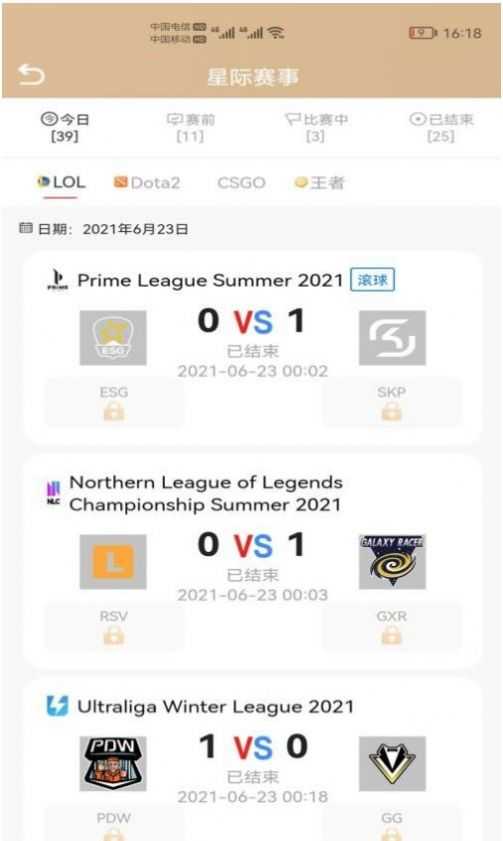Screen dimensions: 503x841
Task: Switch to the CSGO game tab
Action: pos(241,183)
